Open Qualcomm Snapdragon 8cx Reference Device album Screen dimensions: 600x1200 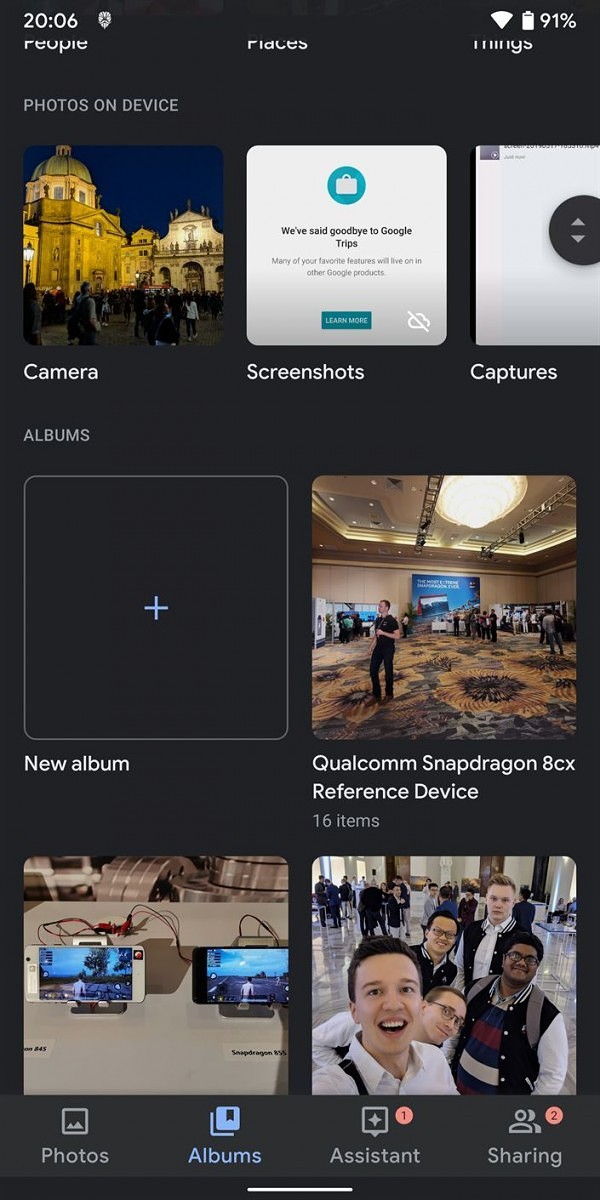click(x=443, y=607)
